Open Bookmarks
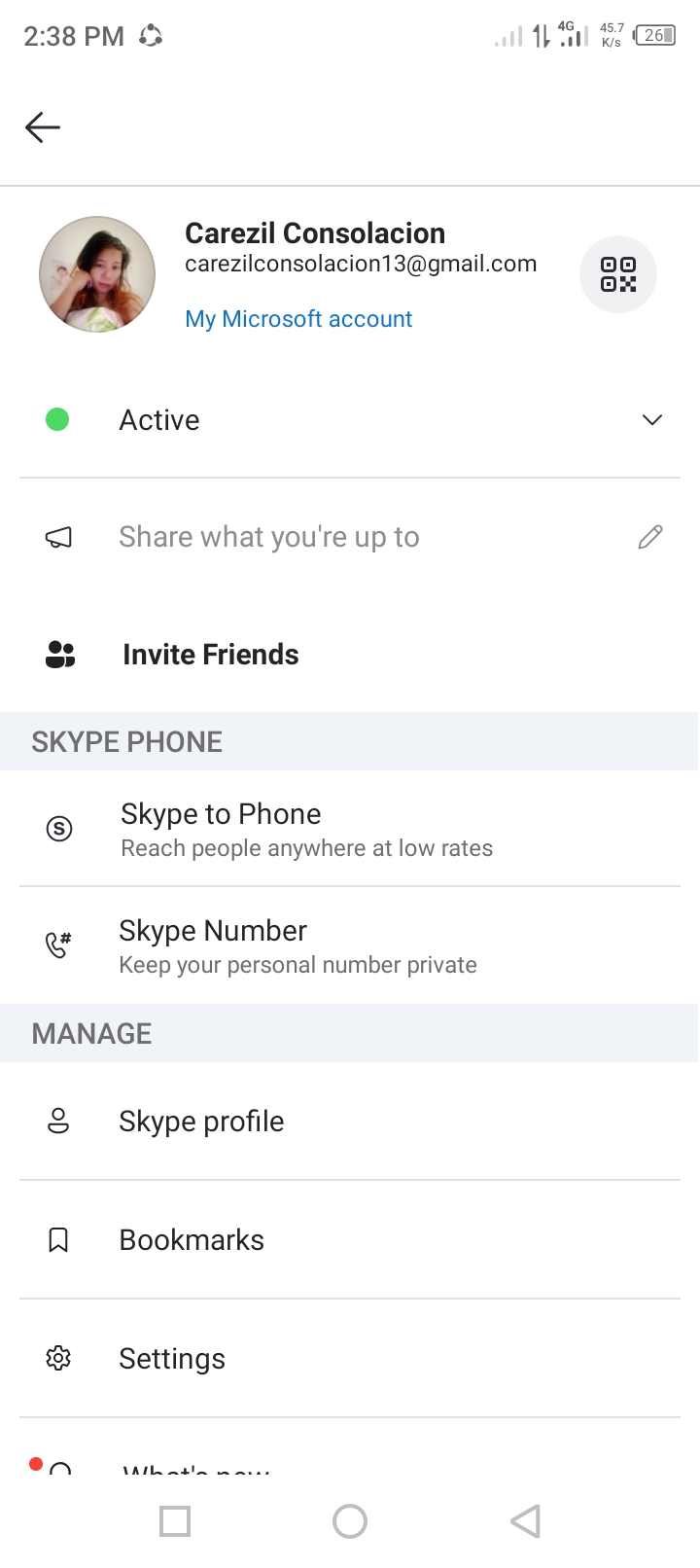This screenshot has width=700, height=1568. click(x=350, y=1240)
